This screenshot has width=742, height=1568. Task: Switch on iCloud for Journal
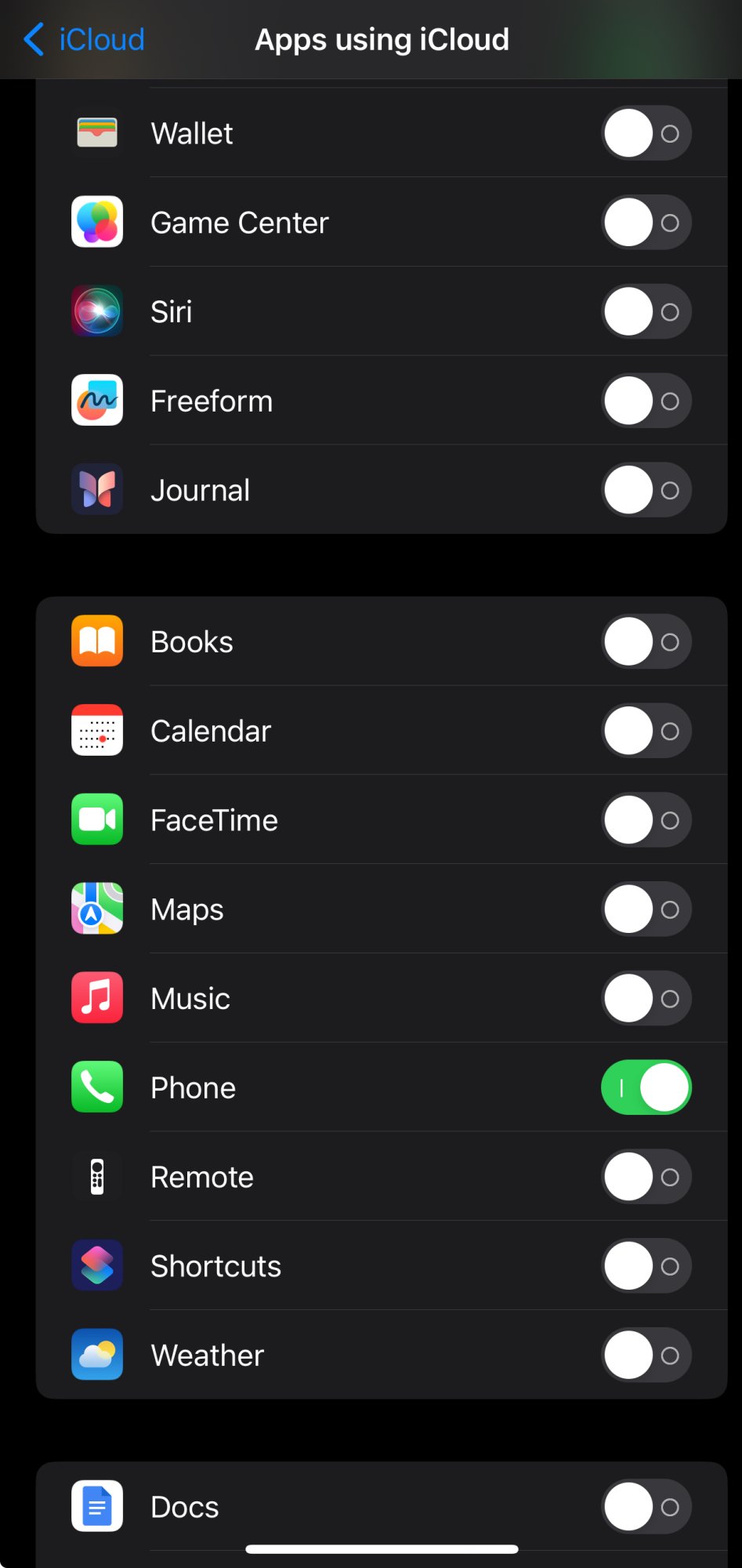point(646,491)
